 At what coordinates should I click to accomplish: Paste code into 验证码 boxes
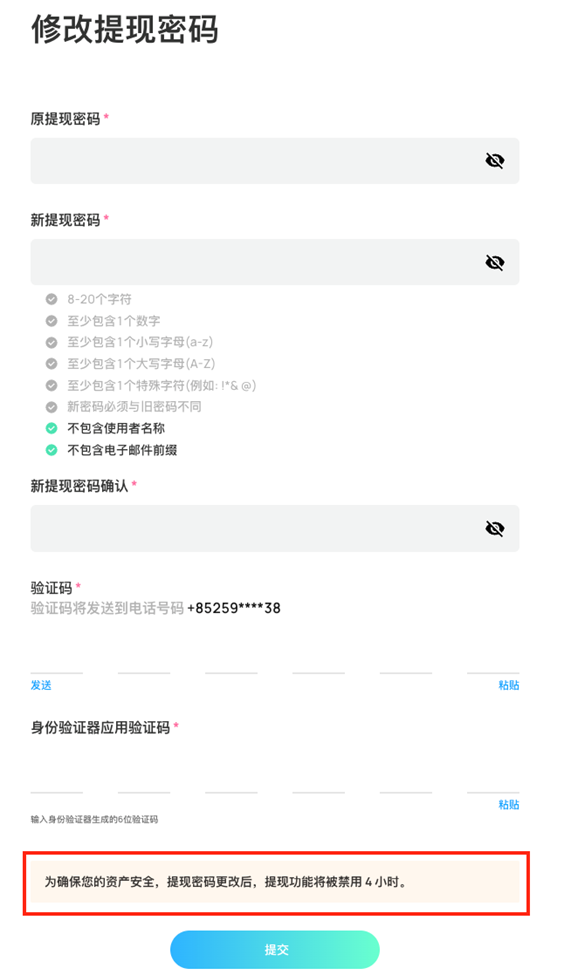click(509, 685)
